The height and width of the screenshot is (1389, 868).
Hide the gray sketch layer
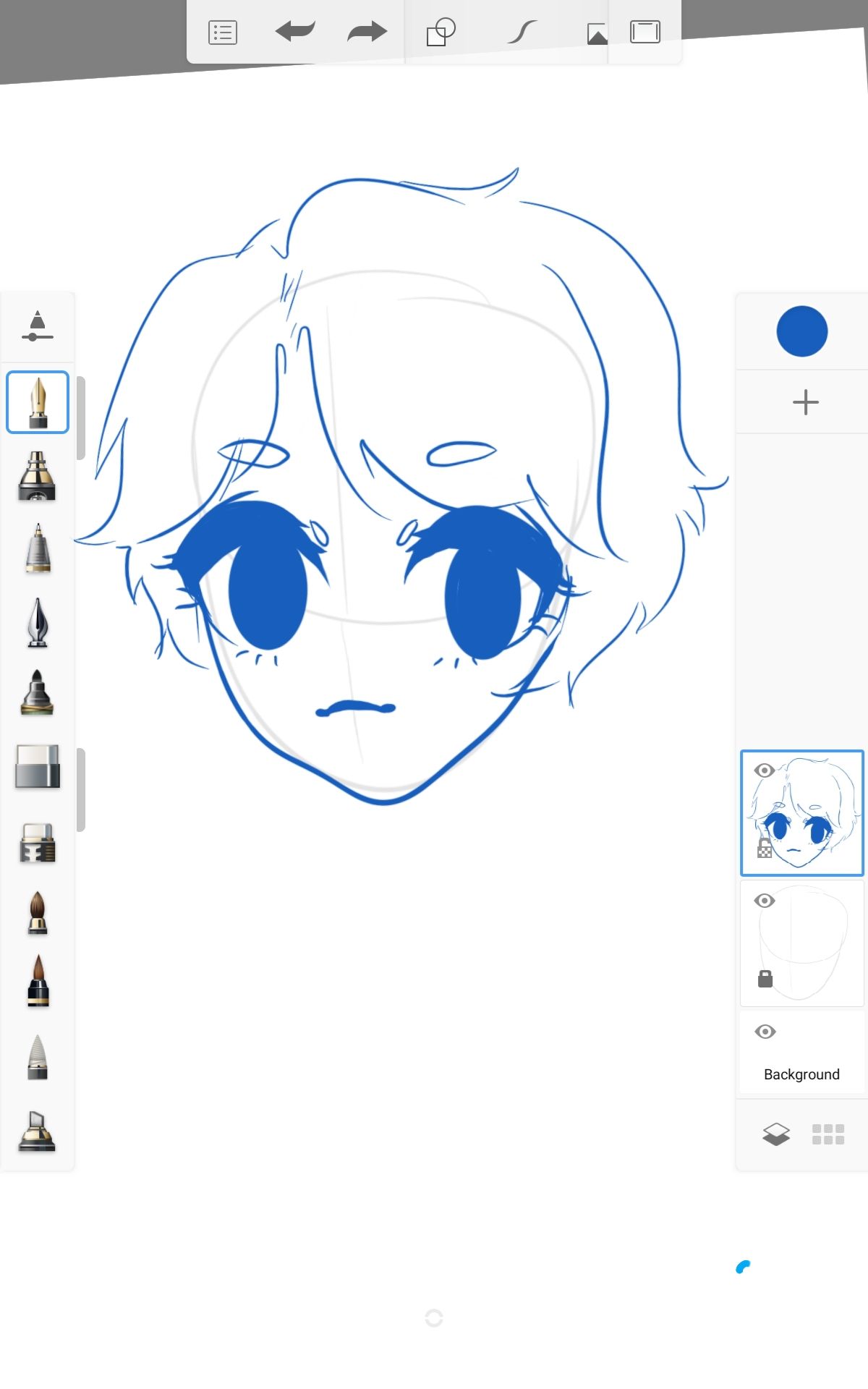(x=765, y=901)
